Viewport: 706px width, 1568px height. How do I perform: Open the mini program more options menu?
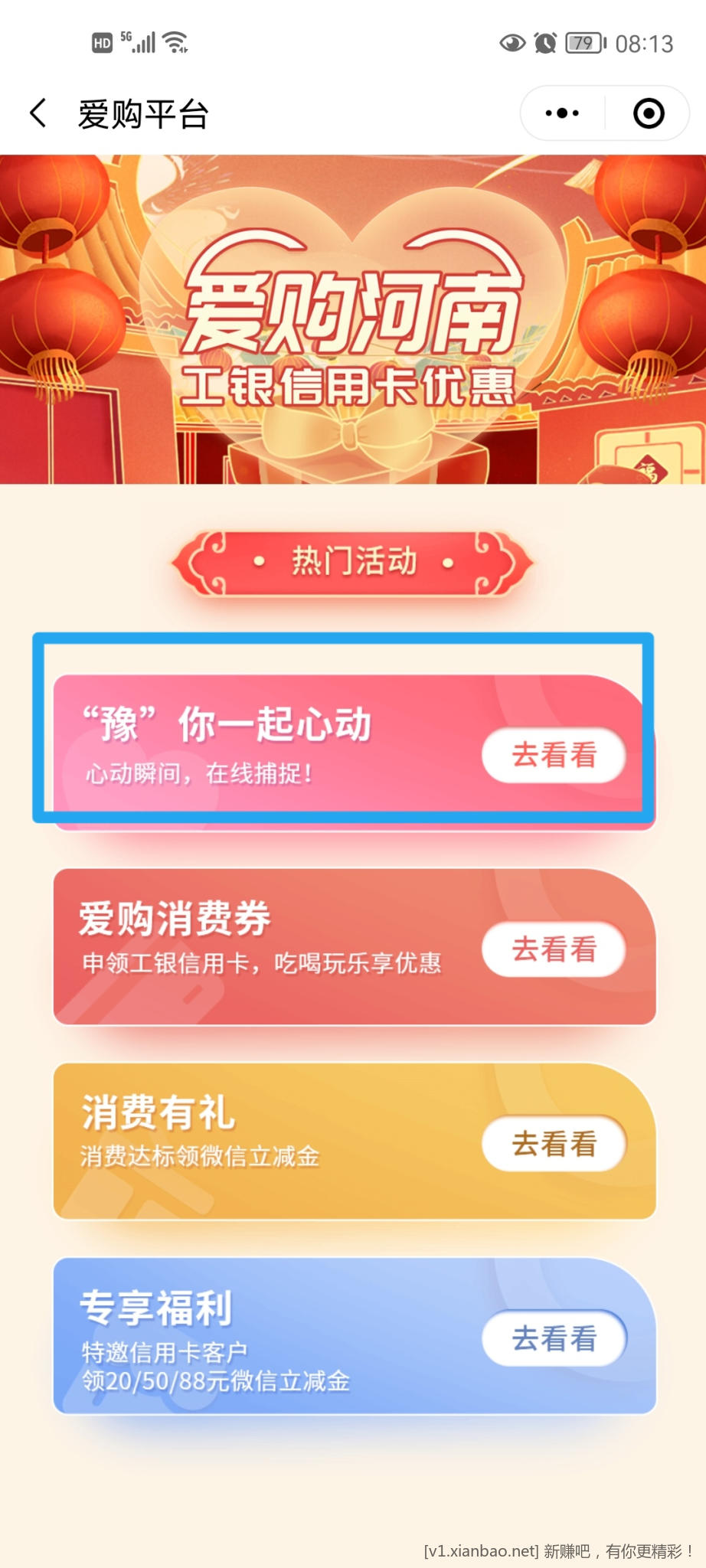[x=562, y=113]
